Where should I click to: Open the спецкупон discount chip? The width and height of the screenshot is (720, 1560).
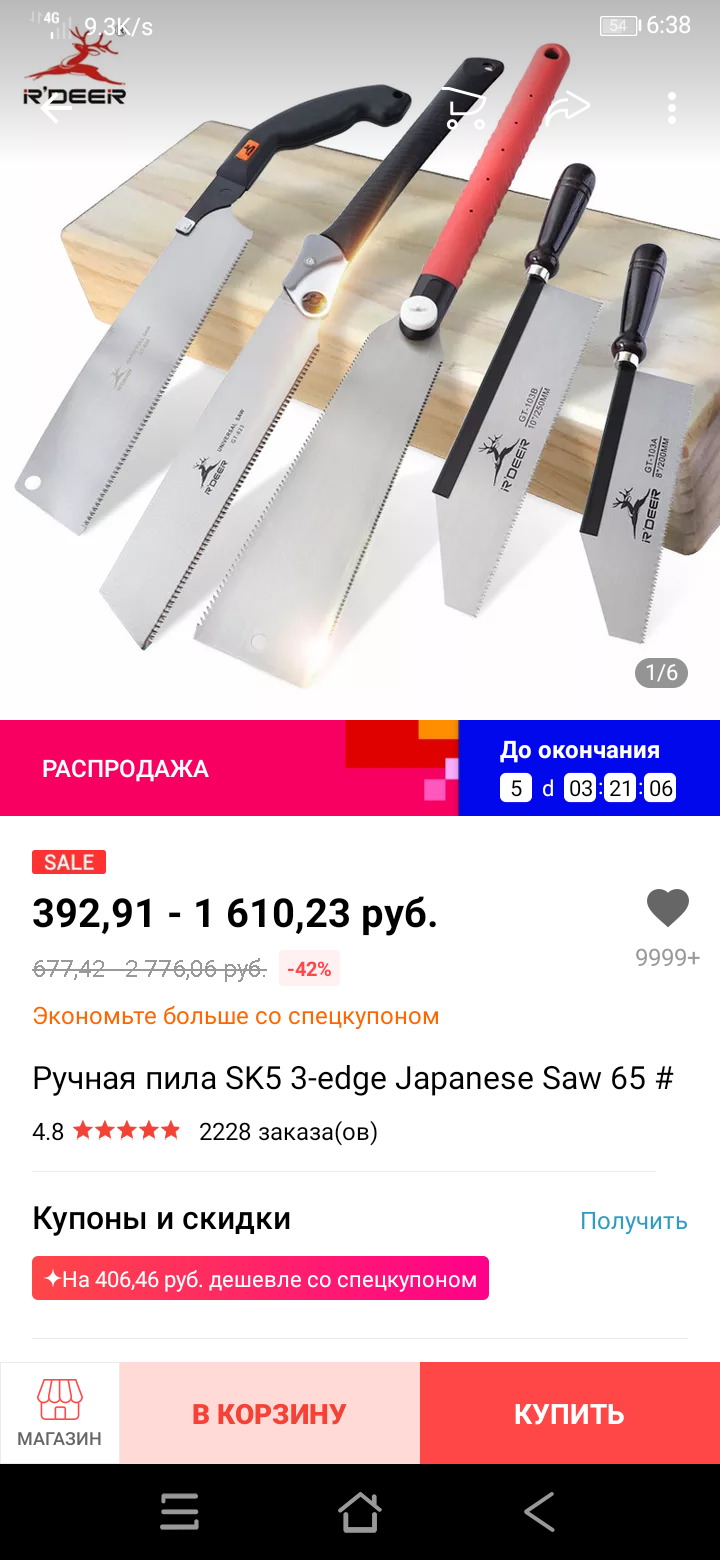(x=260, y=1279)
